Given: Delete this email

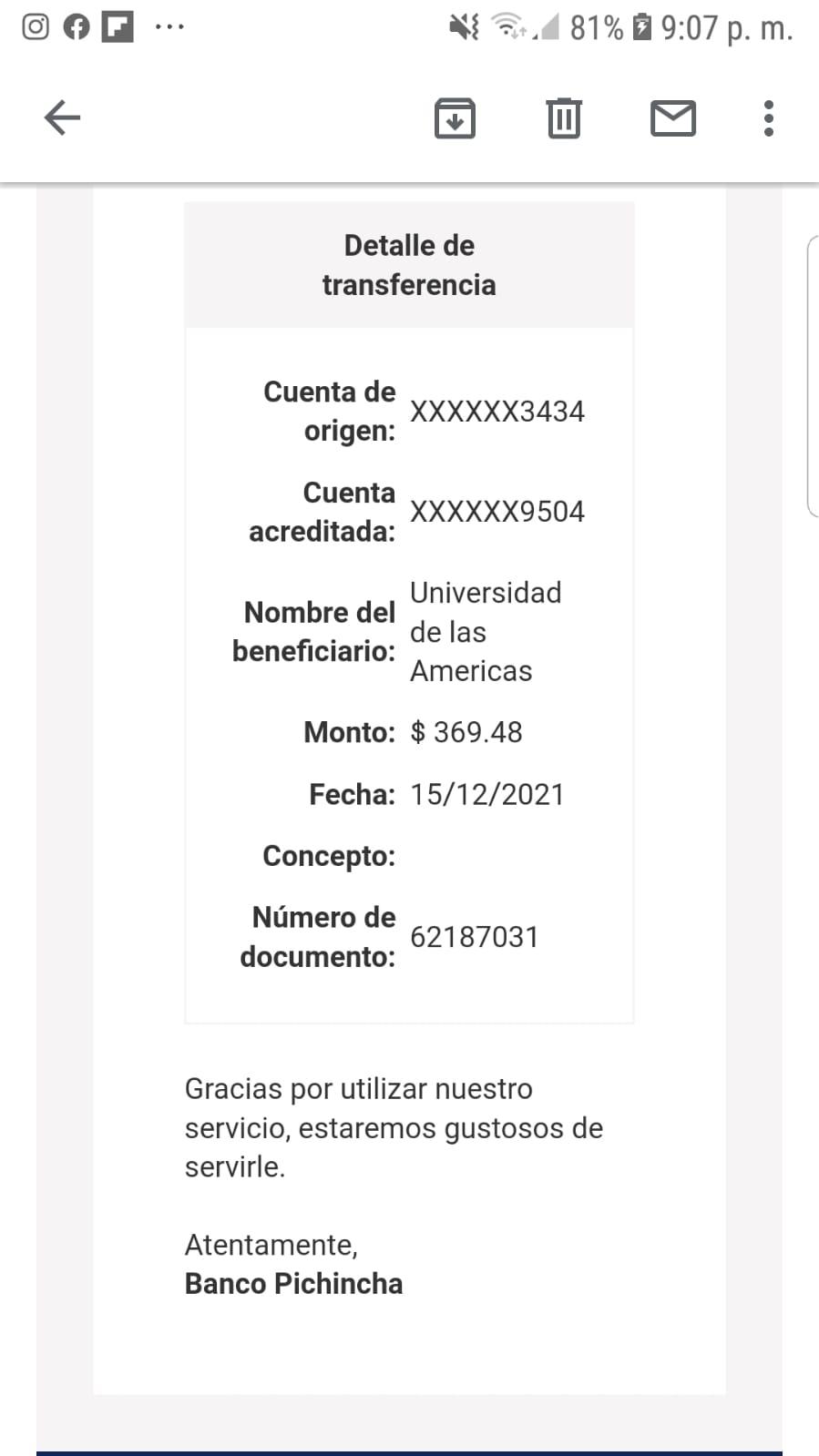Looking at the screenshot, I should [x=564, y=118].
